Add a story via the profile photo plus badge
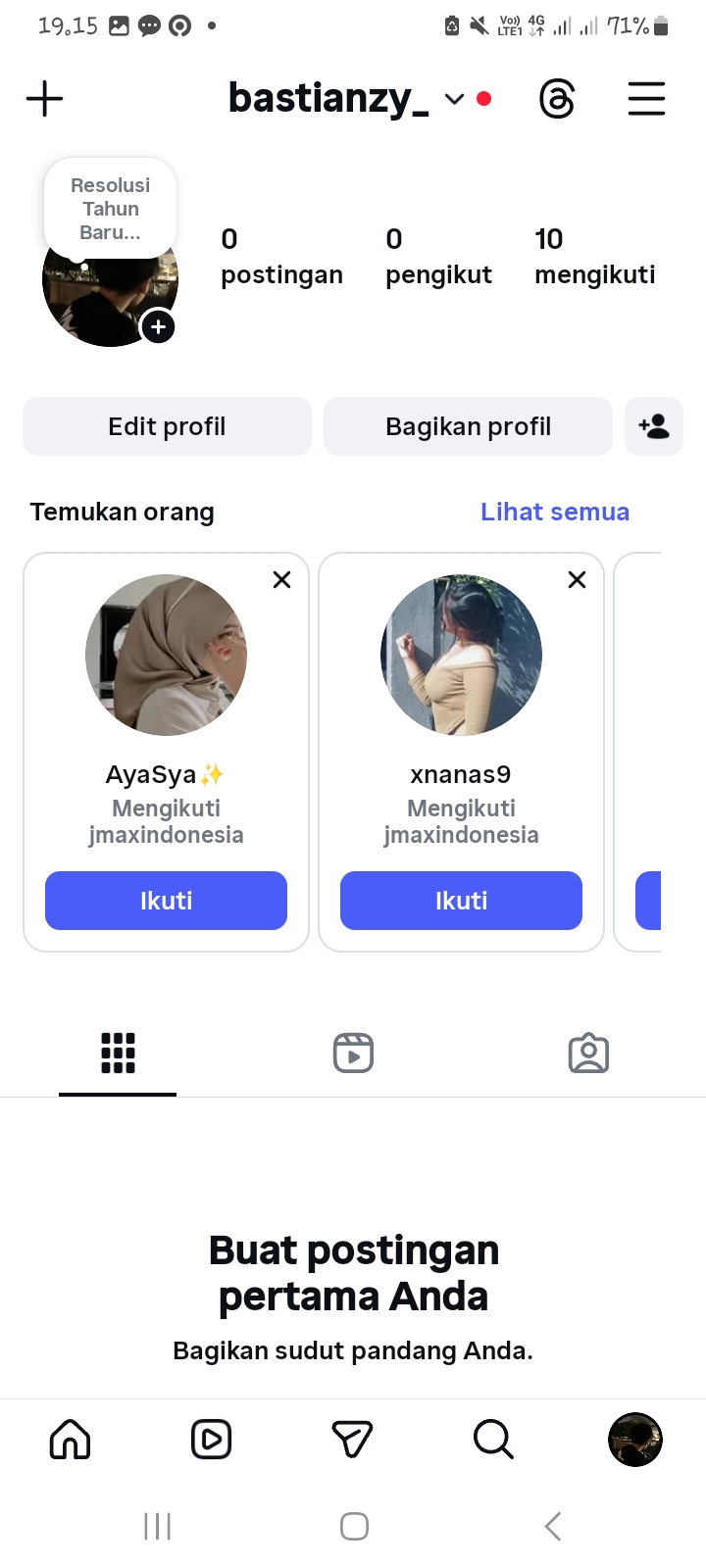Screen dimensions: 706x1568 pyautogui.click(x=158, y=326)
